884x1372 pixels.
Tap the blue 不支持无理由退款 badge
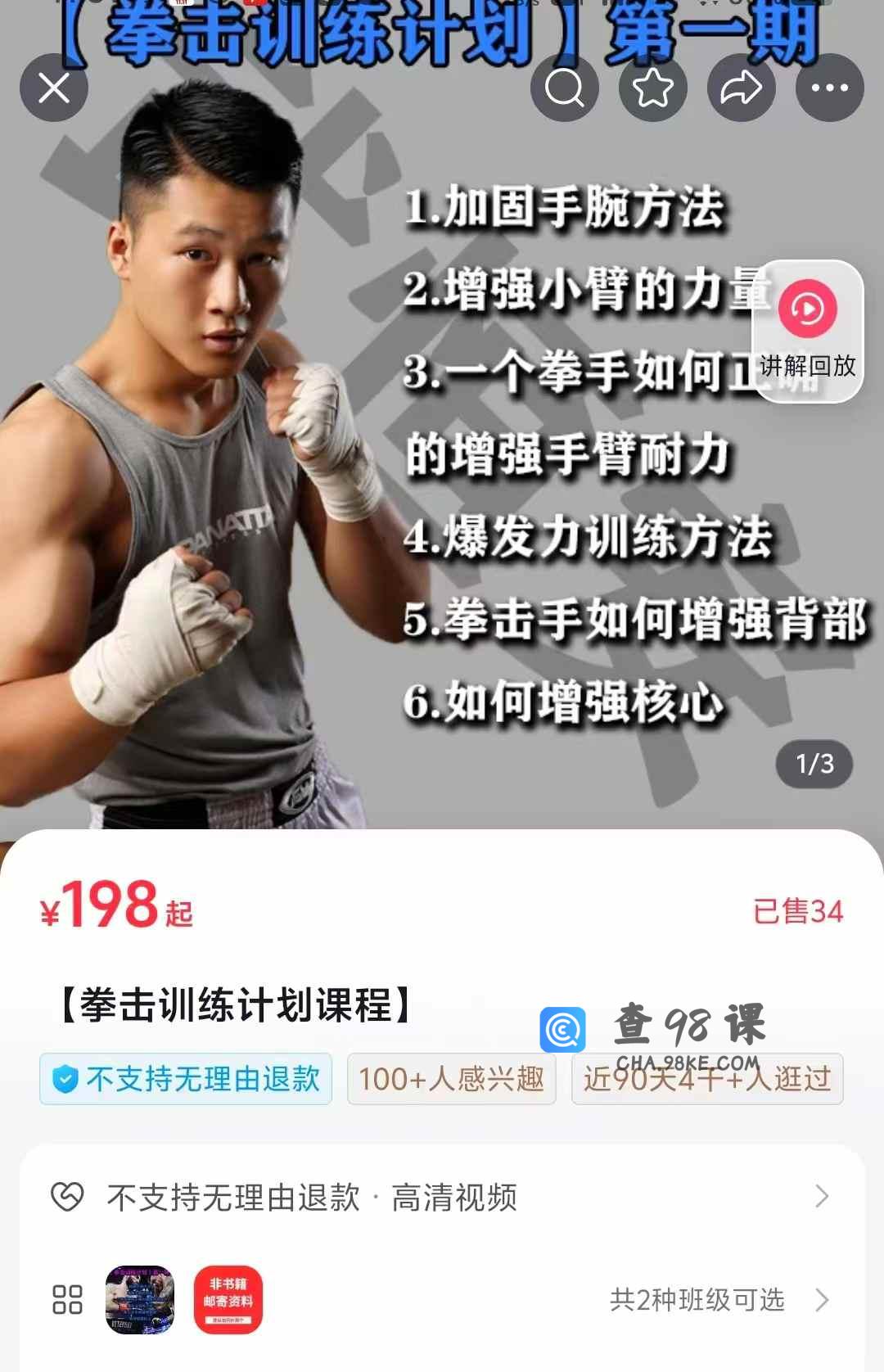(x=186, y=1079)
